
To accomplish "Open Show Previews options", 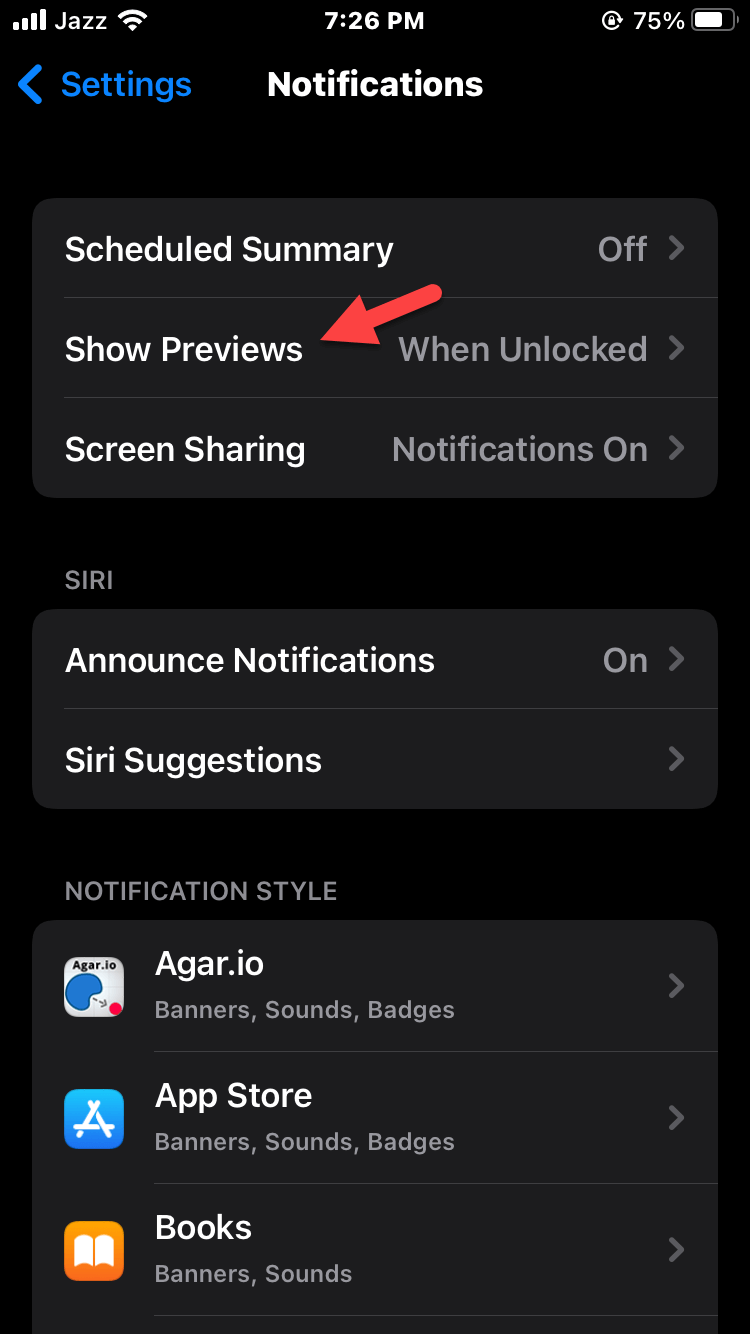I will (x=375, y=349).
